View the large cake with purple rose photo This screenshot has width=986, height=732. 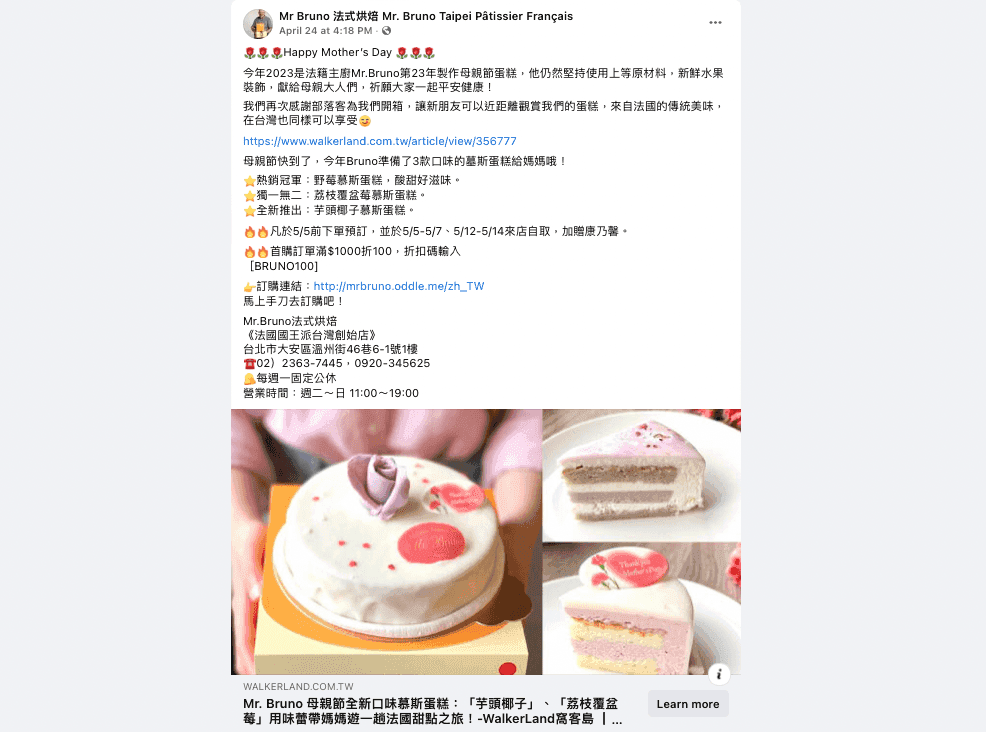386,542
